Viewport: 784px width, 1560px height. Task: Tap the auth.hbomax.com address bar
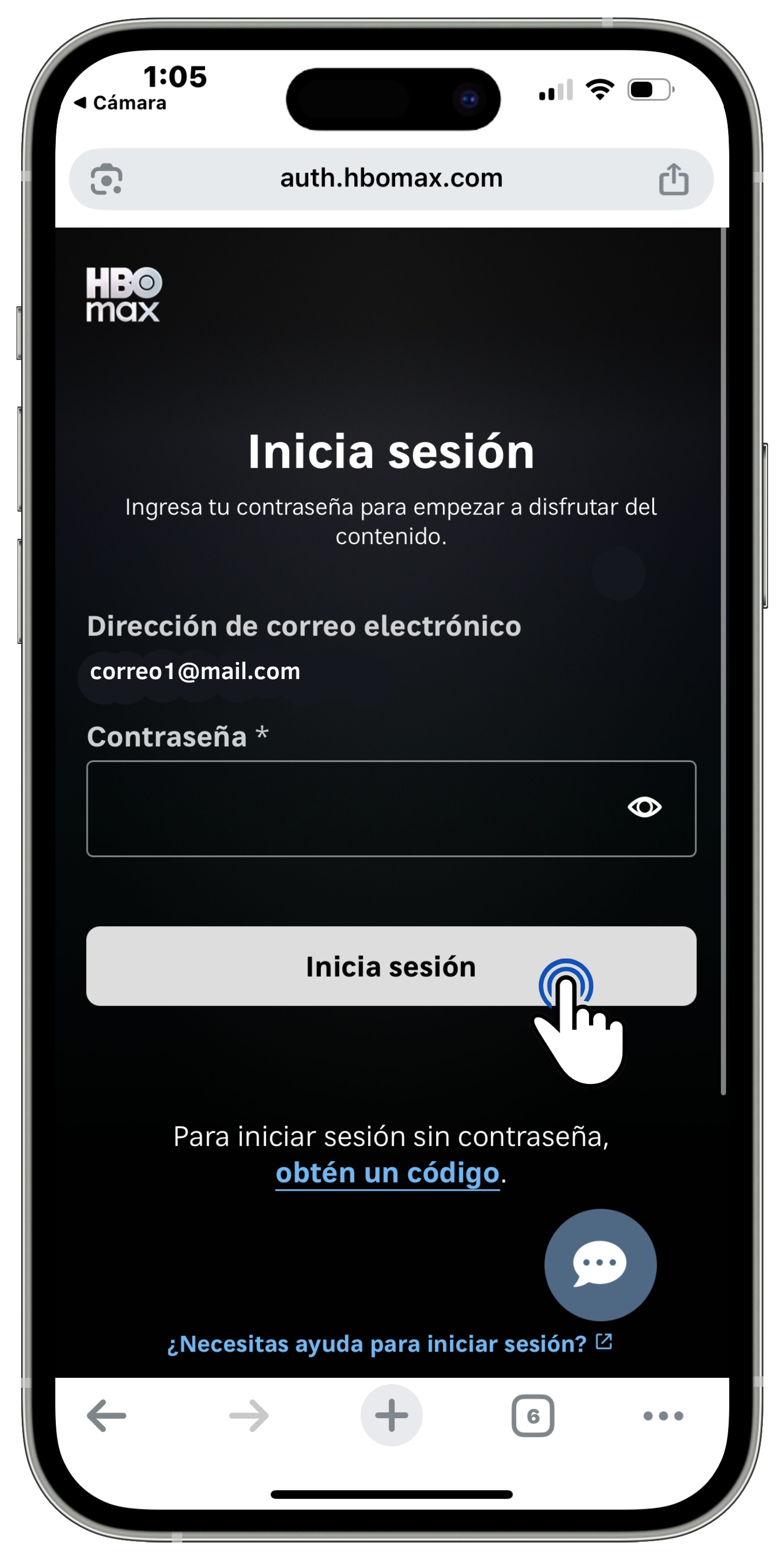click(391, 178)
